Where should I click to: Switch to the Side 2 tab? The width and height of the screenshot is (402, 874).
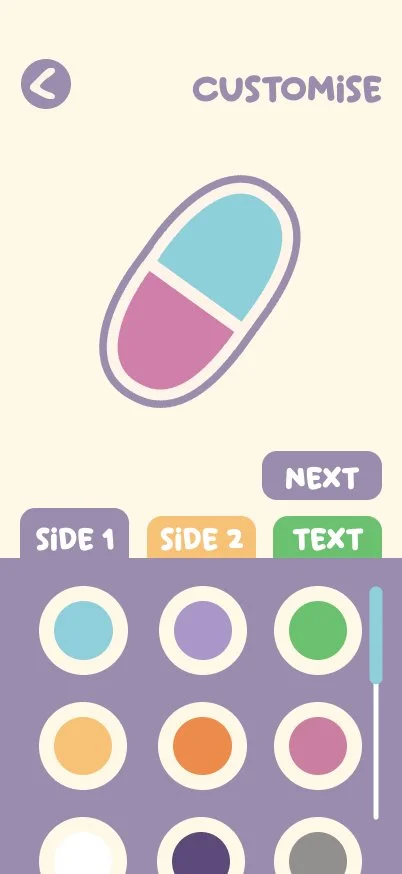201,537
